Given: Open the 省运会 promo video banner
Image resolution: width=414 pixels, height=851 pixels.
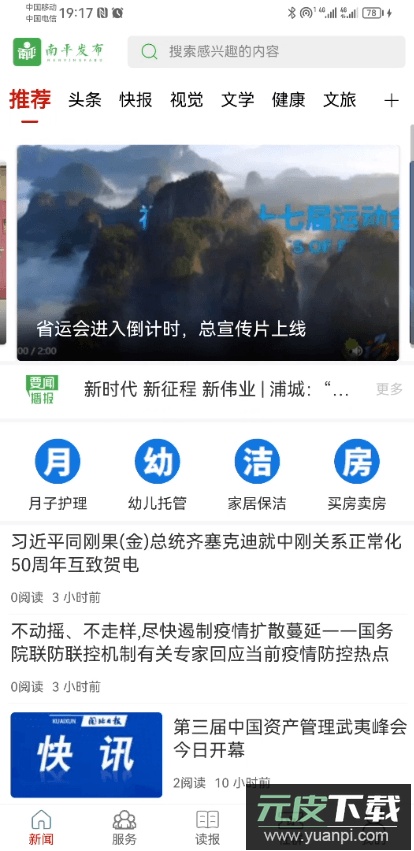Looking at the screenshot, I should [208, 252].
